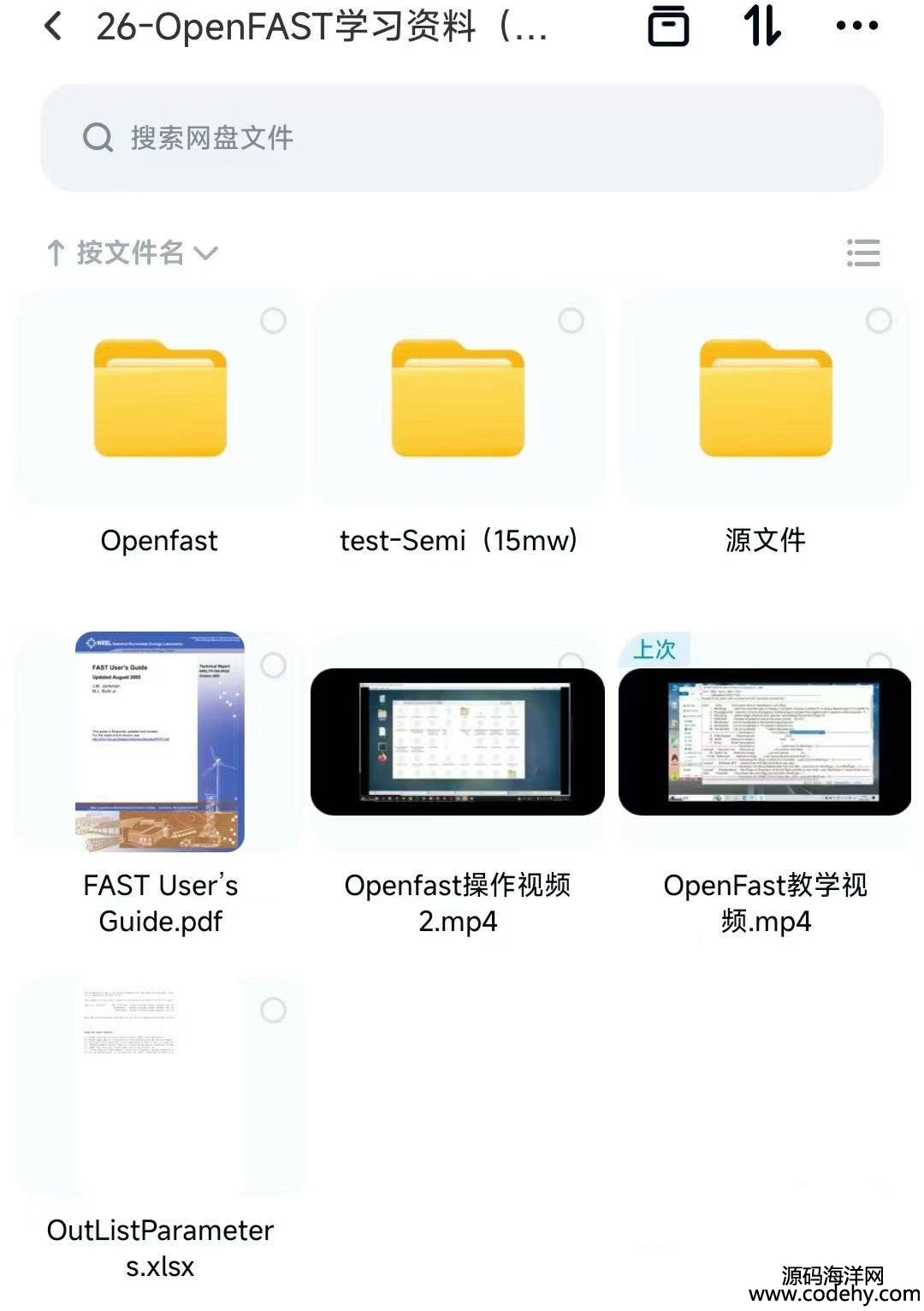Play OpenFast教学视频.mp4

765,743
